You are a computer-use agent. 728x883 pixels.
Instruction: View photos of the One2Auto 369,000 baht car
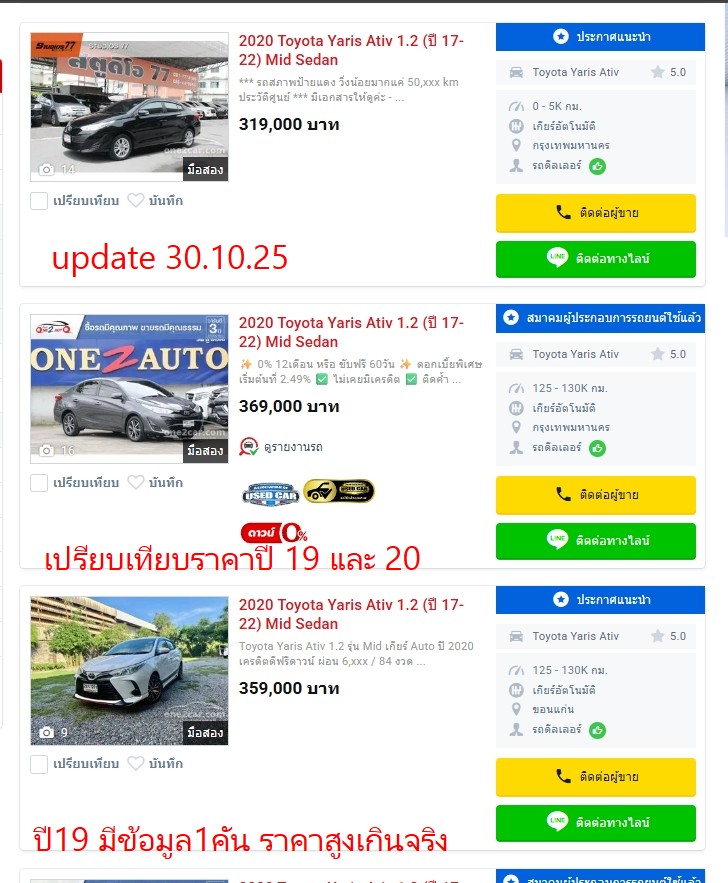[129, 388]
